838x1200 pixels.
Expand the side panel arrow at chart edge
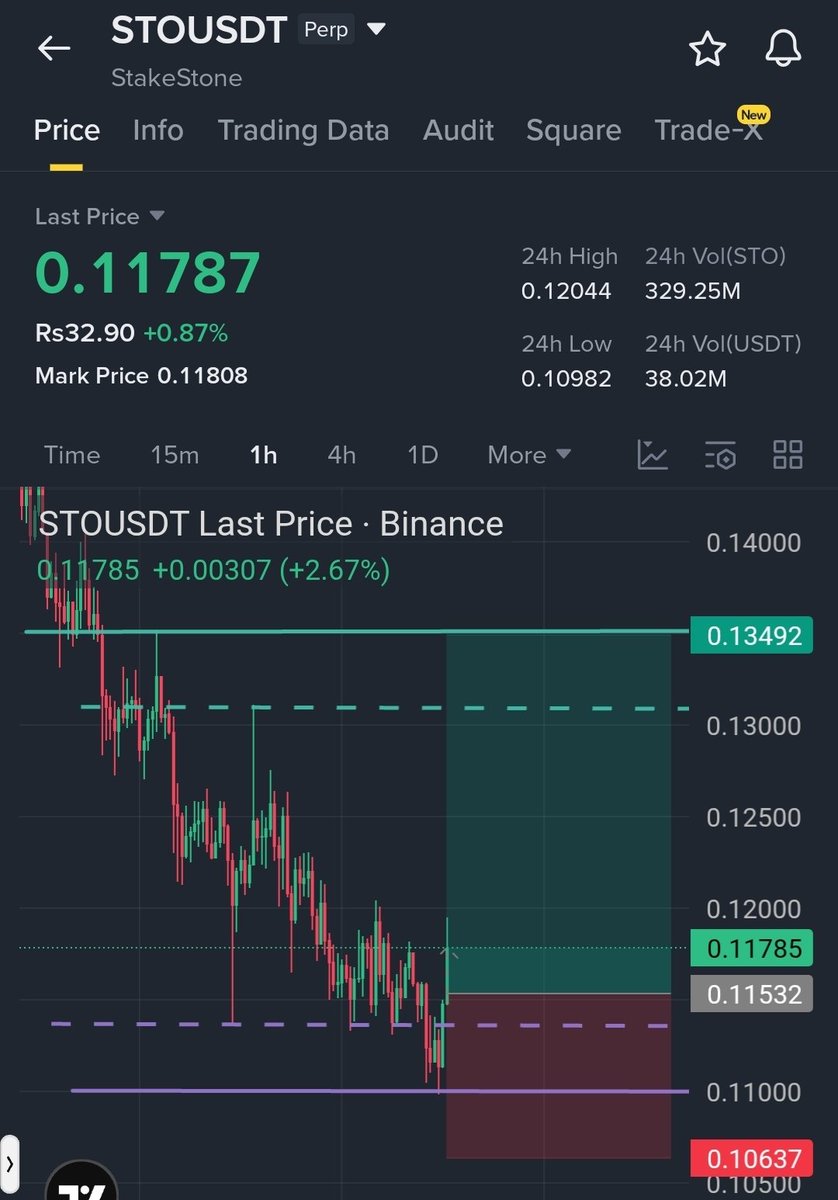[x=10, y=1163]
